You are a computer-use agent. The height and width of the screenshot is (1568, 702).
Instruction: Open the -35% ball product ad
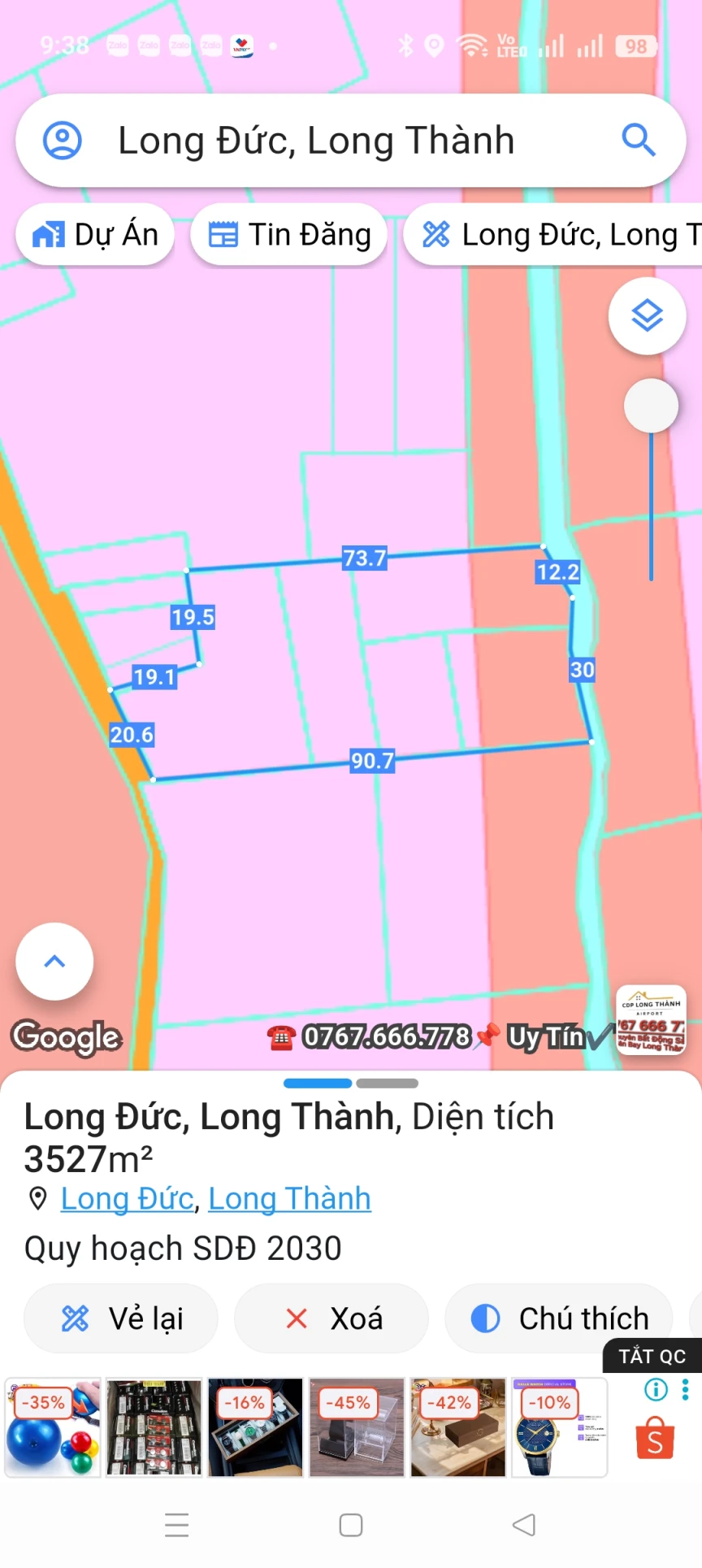tap(53, 1427)
